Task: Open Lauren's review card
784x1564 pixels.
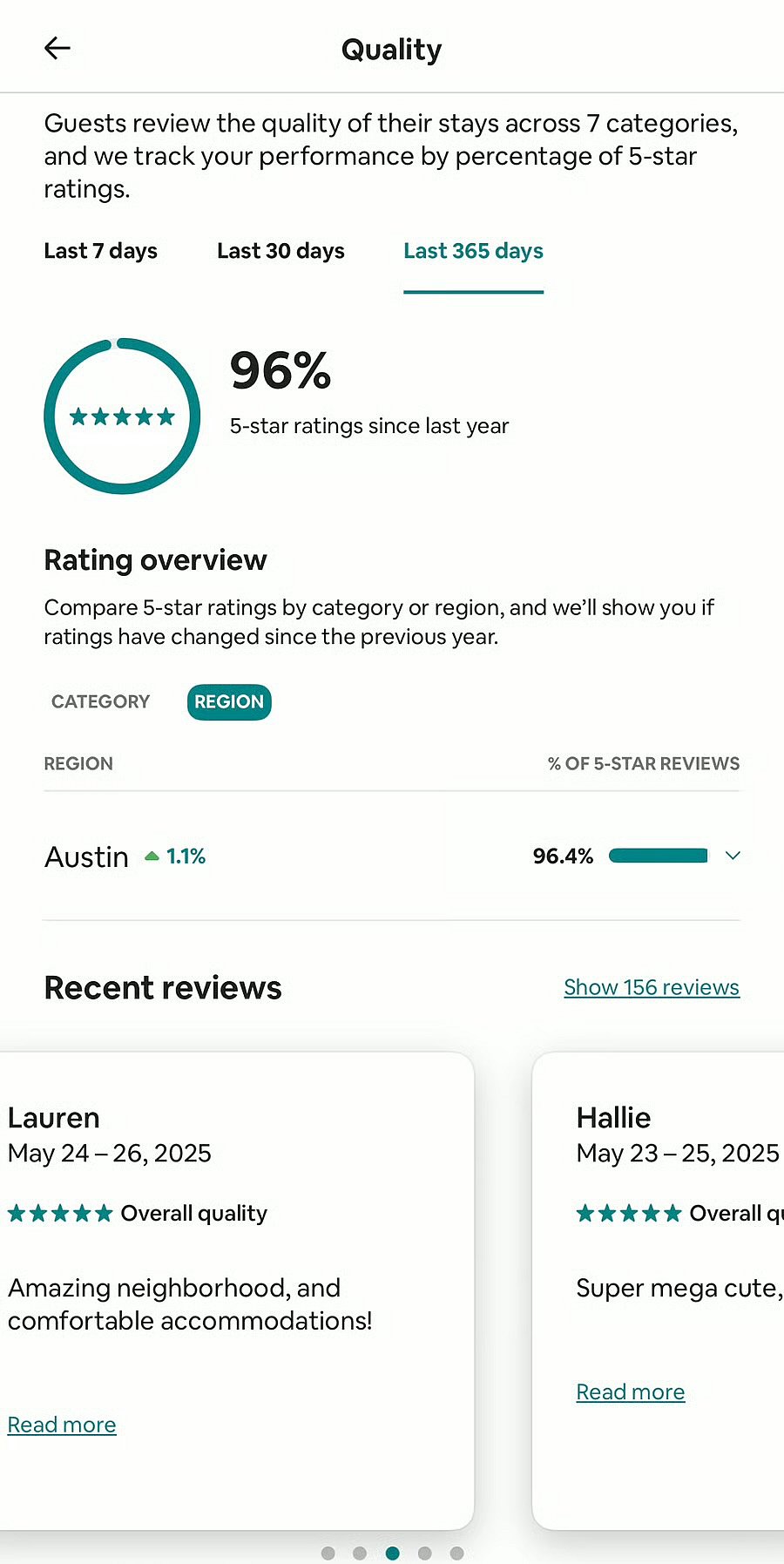Action: tap(236, 1290)
